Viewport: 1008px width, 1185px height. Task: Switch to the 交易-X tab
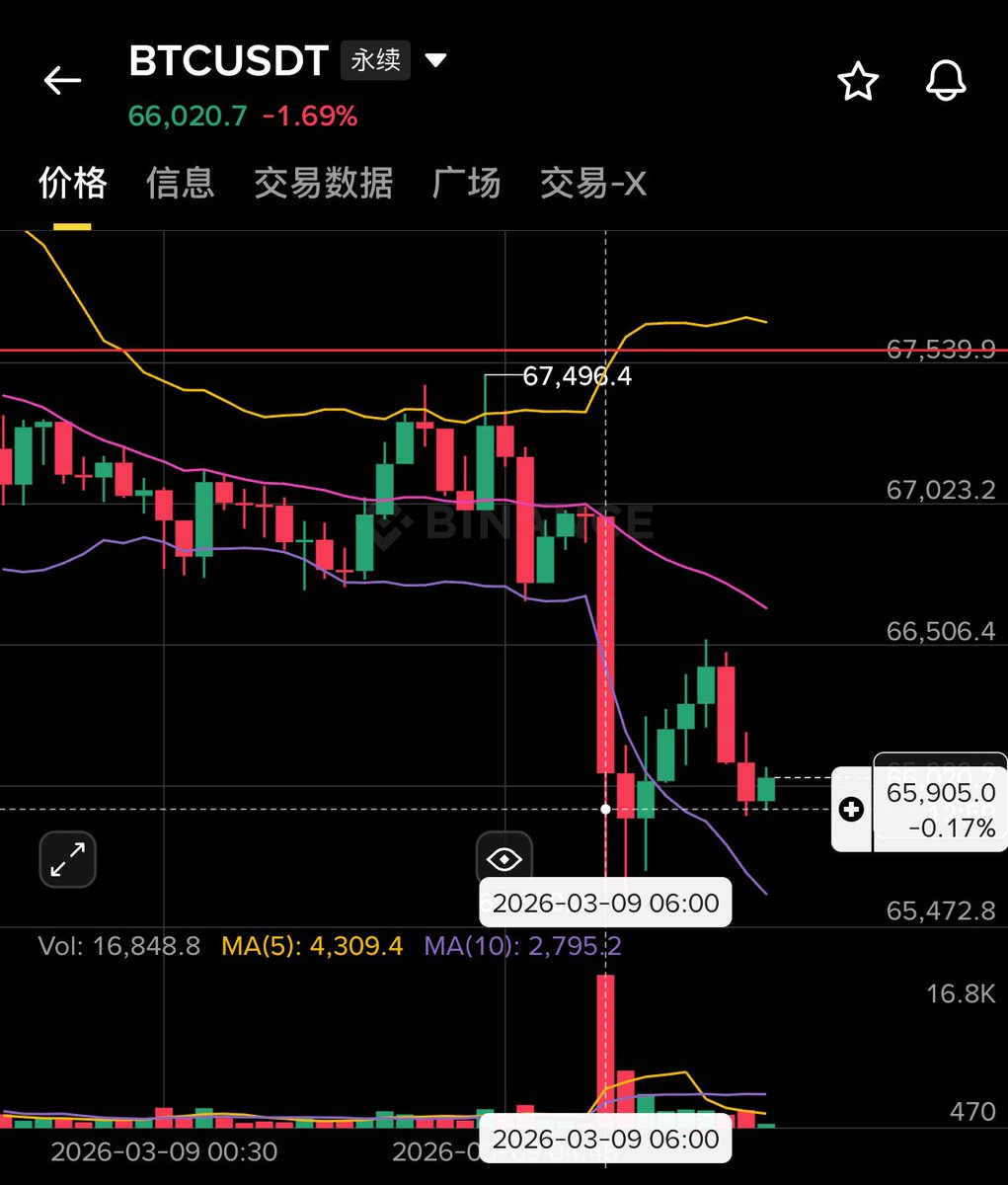tap(592, 184)
